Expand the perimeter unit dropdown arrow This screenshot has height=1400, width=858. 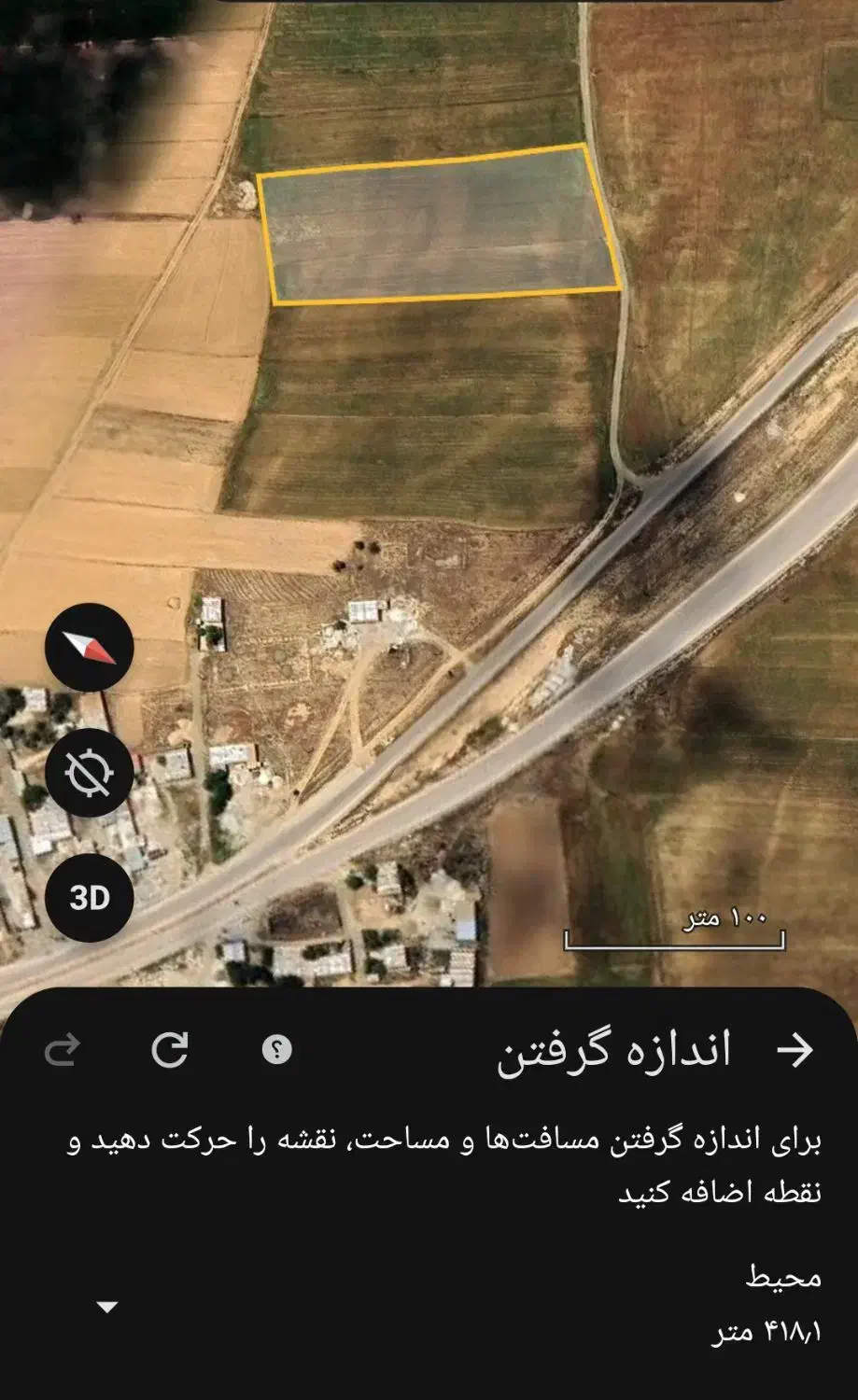point(107,1307)
